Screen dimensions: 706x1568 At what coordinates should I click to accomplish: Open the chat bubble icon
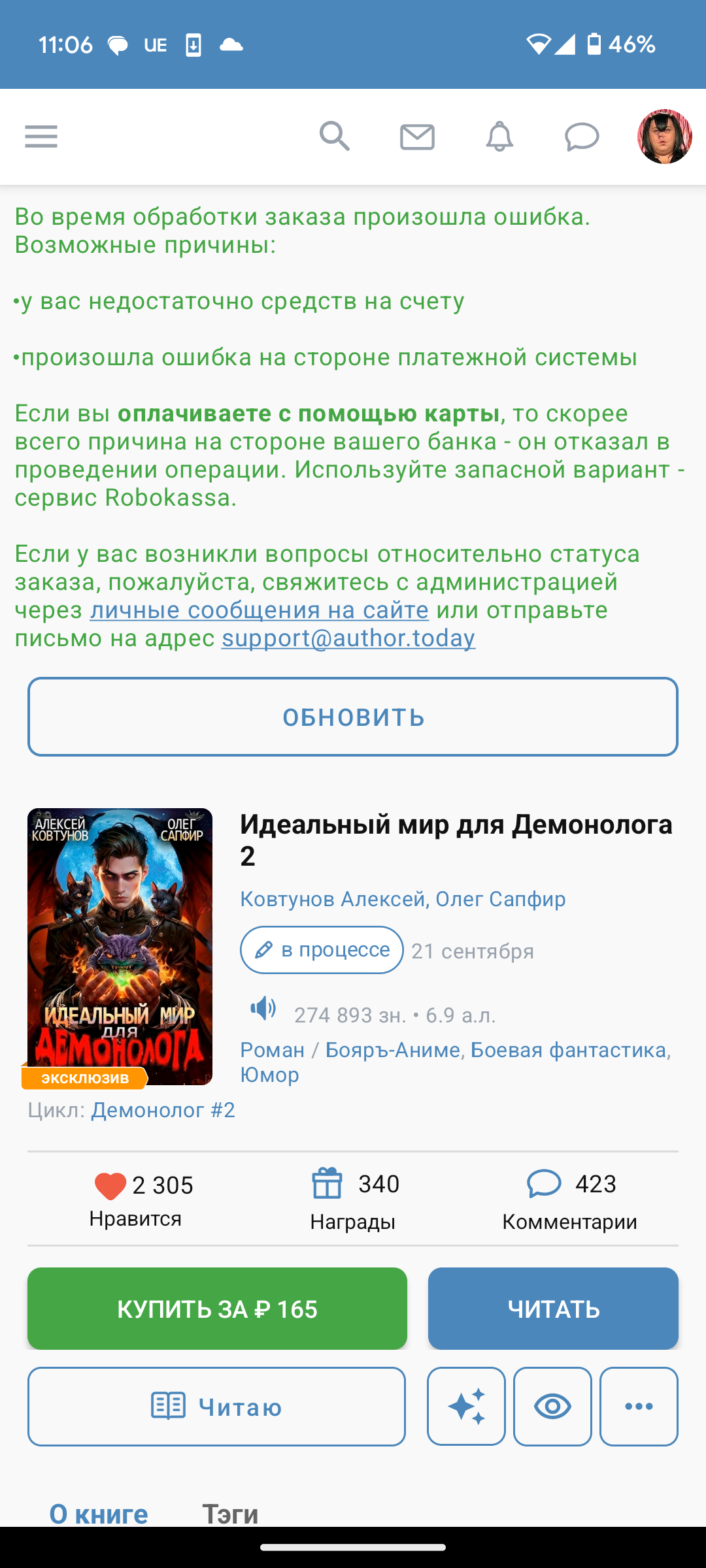(x=582, y=137)
